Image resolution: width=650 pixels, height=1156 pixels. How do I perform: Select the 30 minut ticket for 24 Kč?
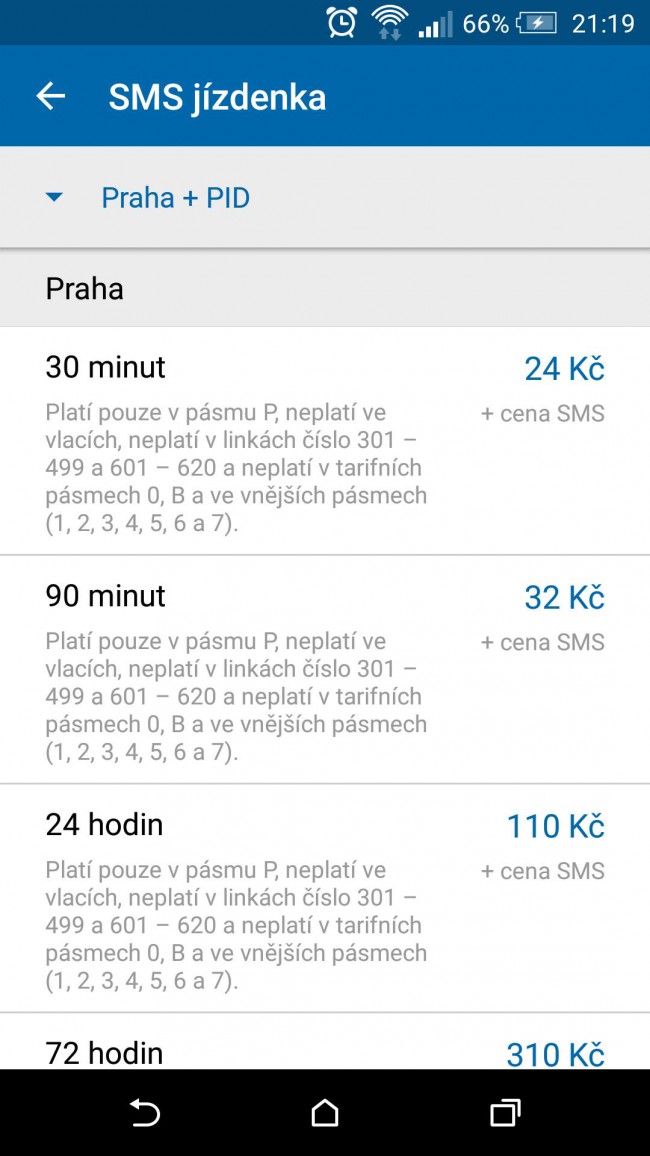pos(325,441)
